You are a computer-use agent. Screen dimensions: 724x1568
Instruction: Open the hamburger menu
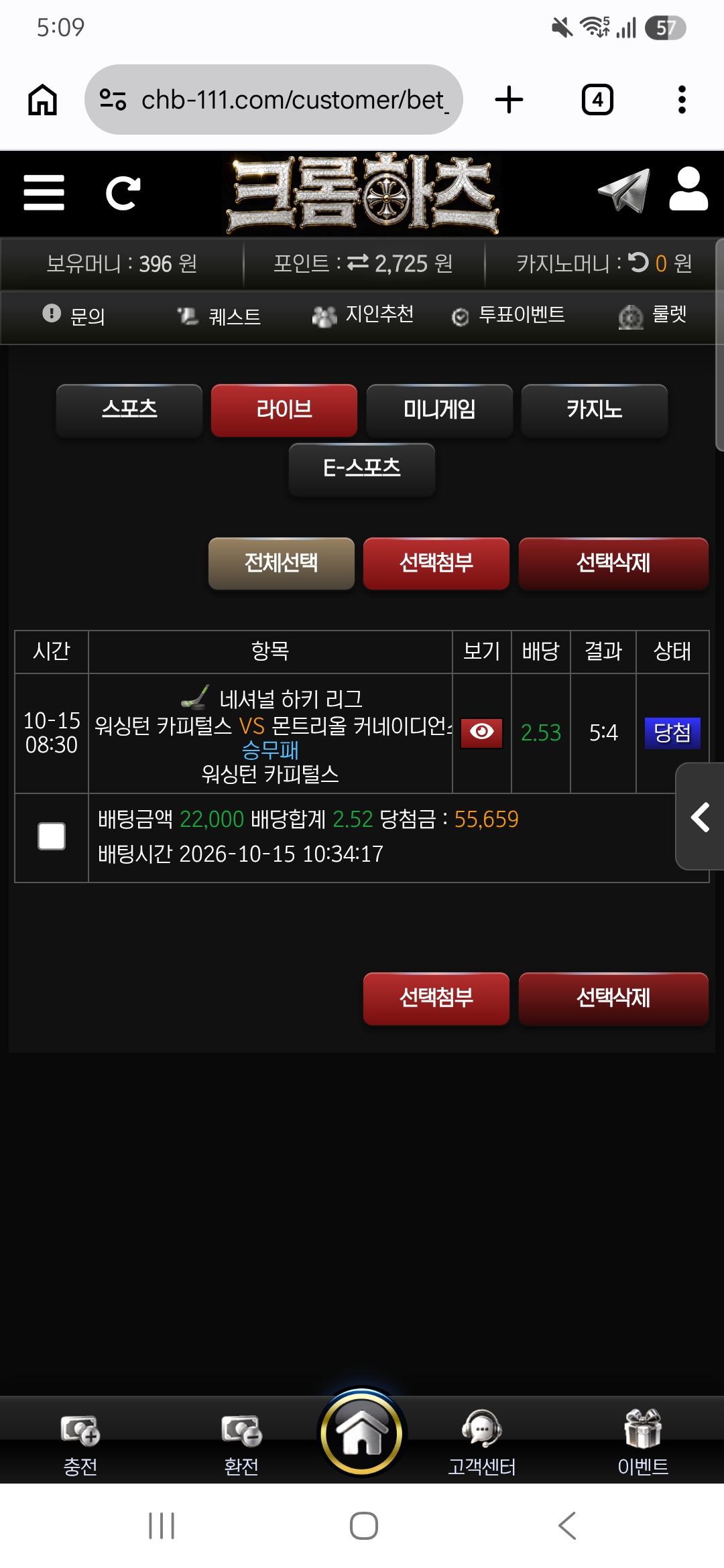click(44, 193)
